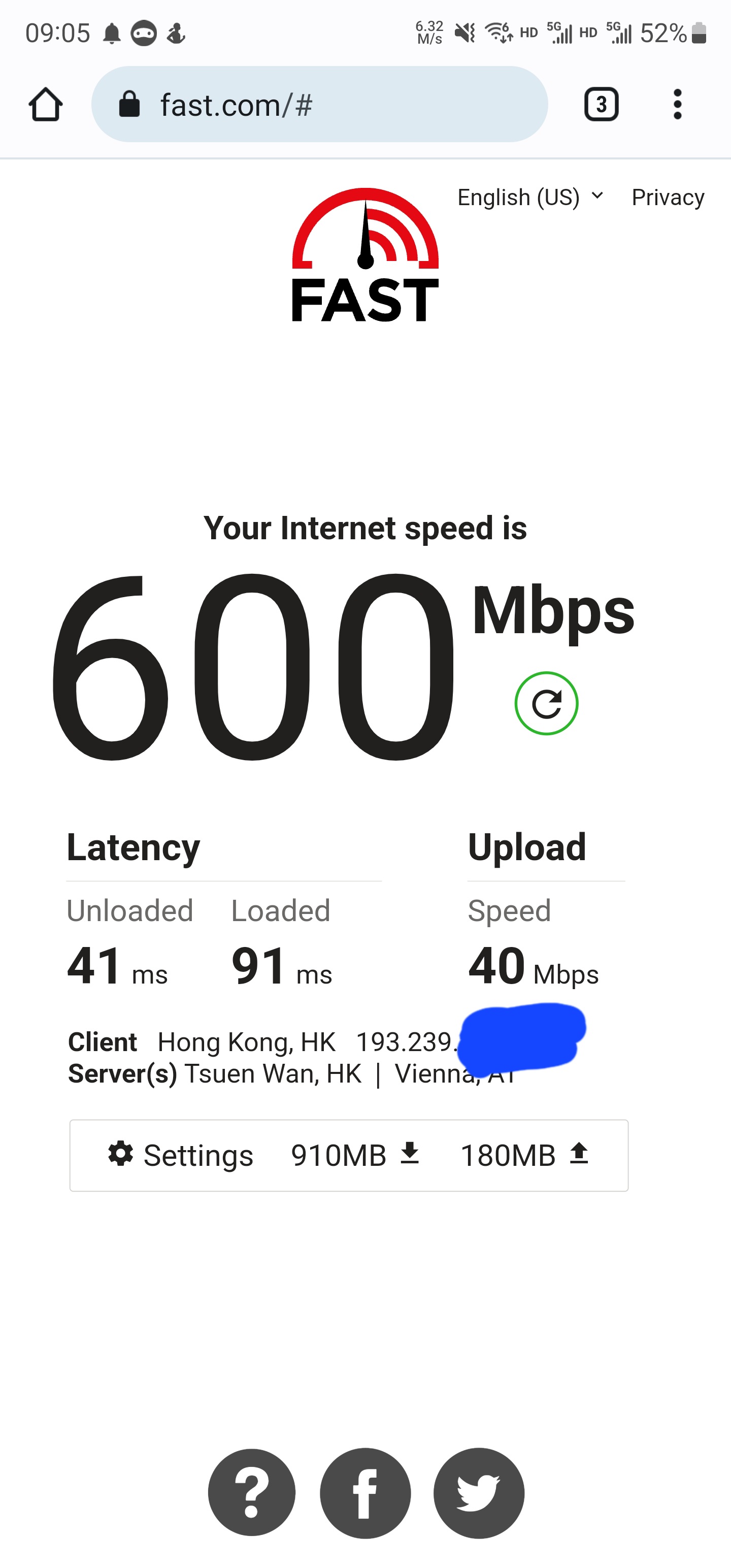Image resolution: width=731 pixels, height=1568 pixels.
Task: Open the Settings option
Action: (181, 1155)
